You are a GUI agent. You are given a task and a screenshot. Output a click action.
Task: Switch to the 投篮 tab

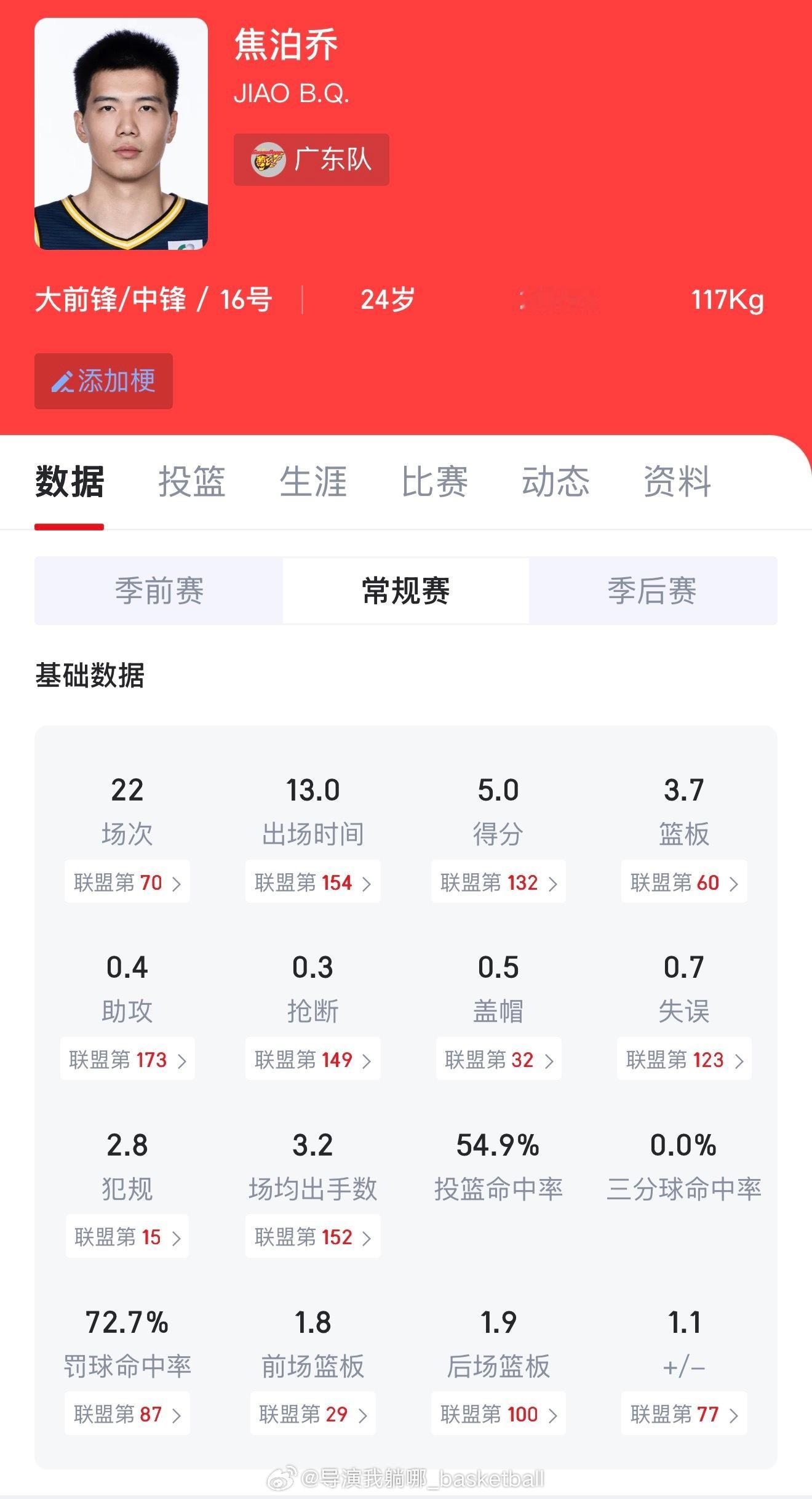pos(193,484)
